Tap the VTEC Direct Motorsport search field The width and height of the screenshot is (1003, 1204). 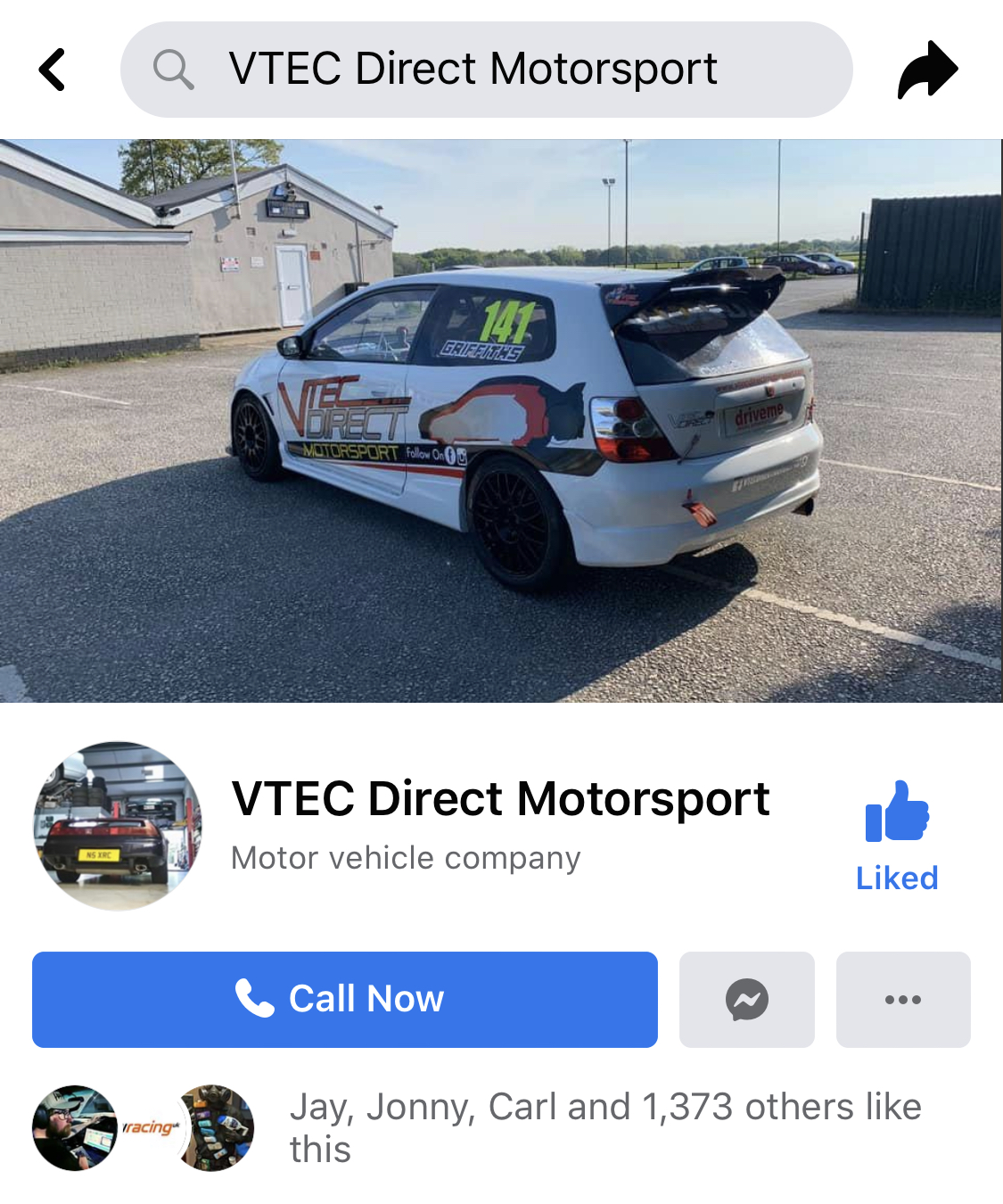pos(486,70)
